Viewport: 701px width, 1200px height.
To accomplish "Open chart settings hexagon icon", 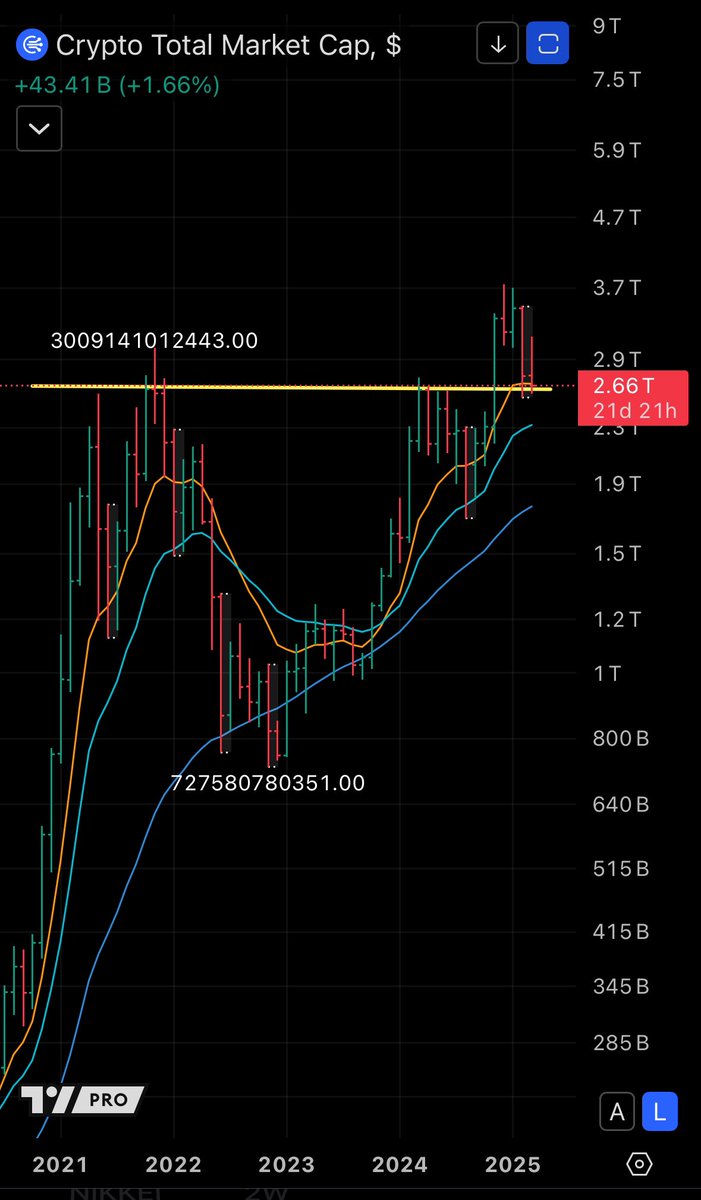I will (640, 1165).
